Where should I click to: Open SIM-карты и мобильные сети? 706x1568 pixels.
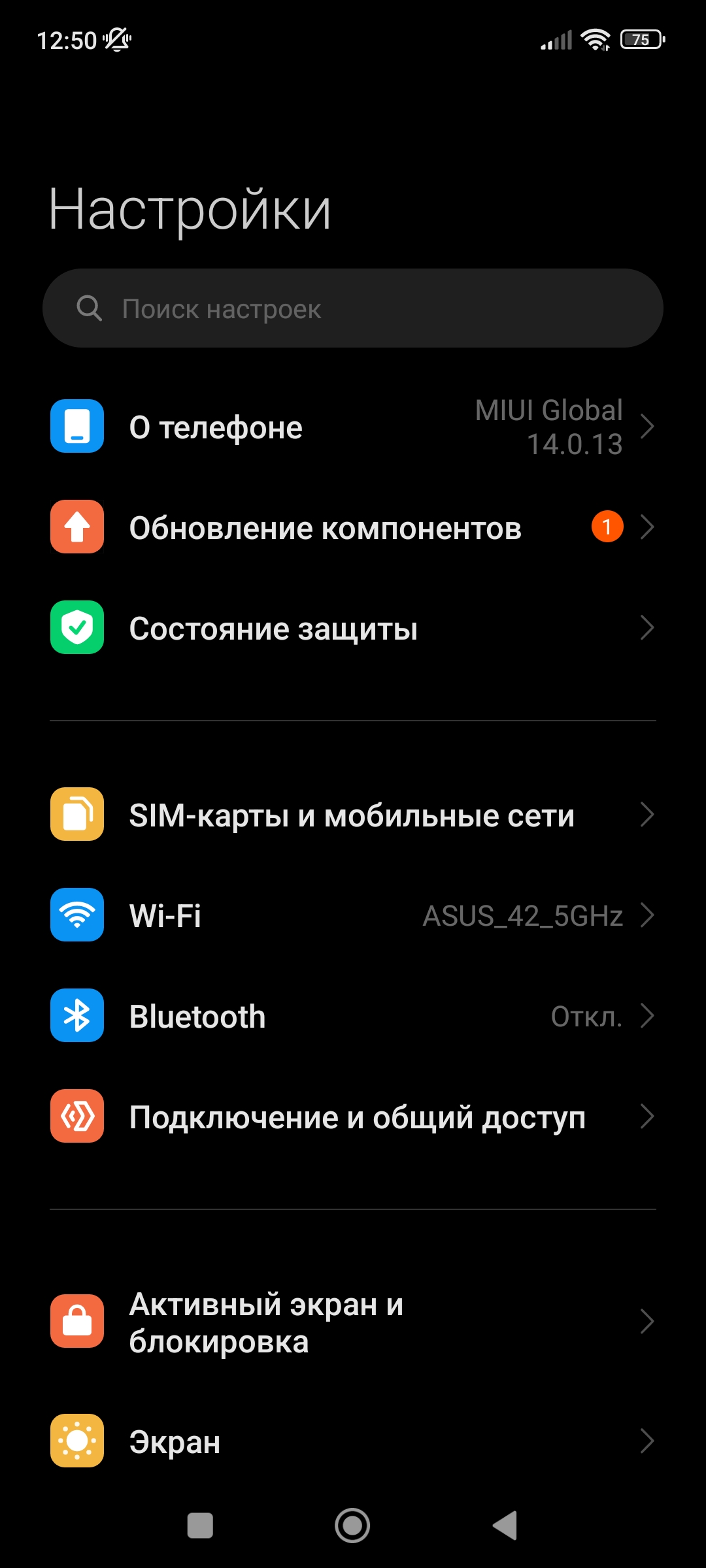(x=353, y=815)
